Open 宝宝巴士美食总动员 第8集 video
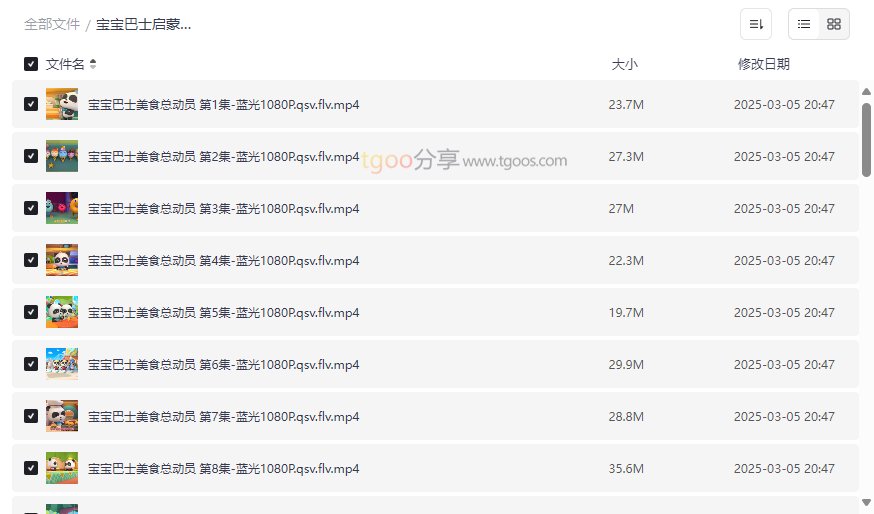 (x=223, y=468)
